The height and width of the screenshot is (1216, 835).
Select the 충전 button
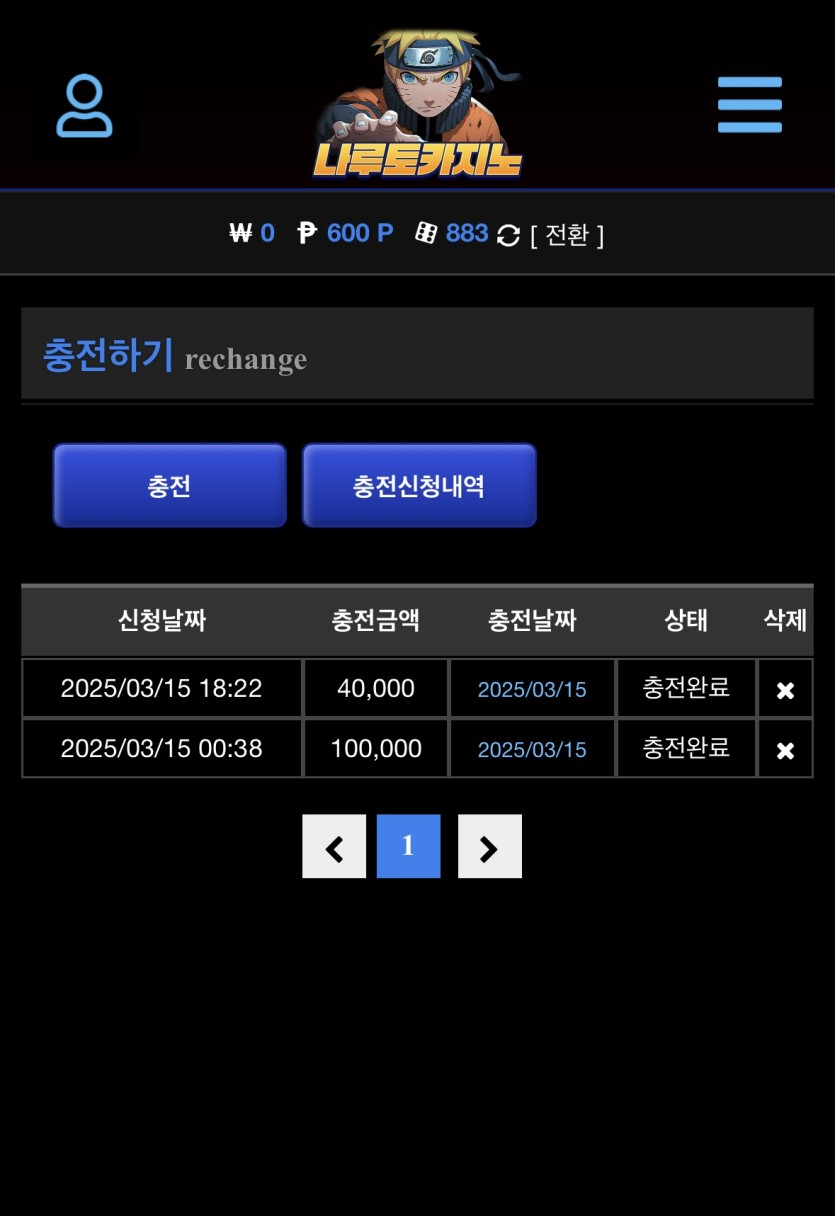169,486
